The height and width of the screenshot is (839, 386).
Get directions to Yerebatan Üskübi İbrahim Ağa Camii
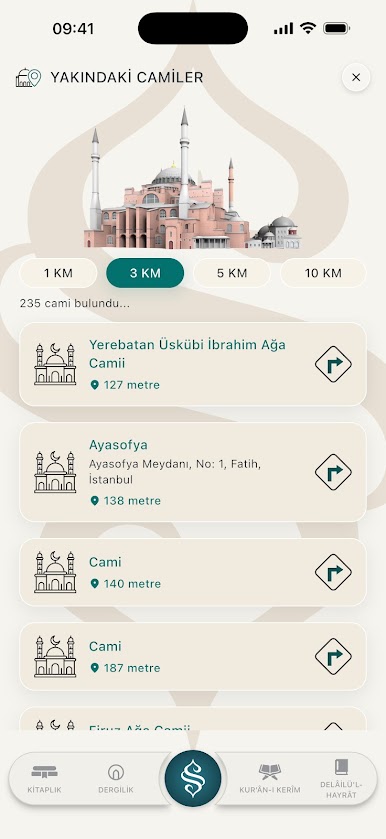click(333, 364)
